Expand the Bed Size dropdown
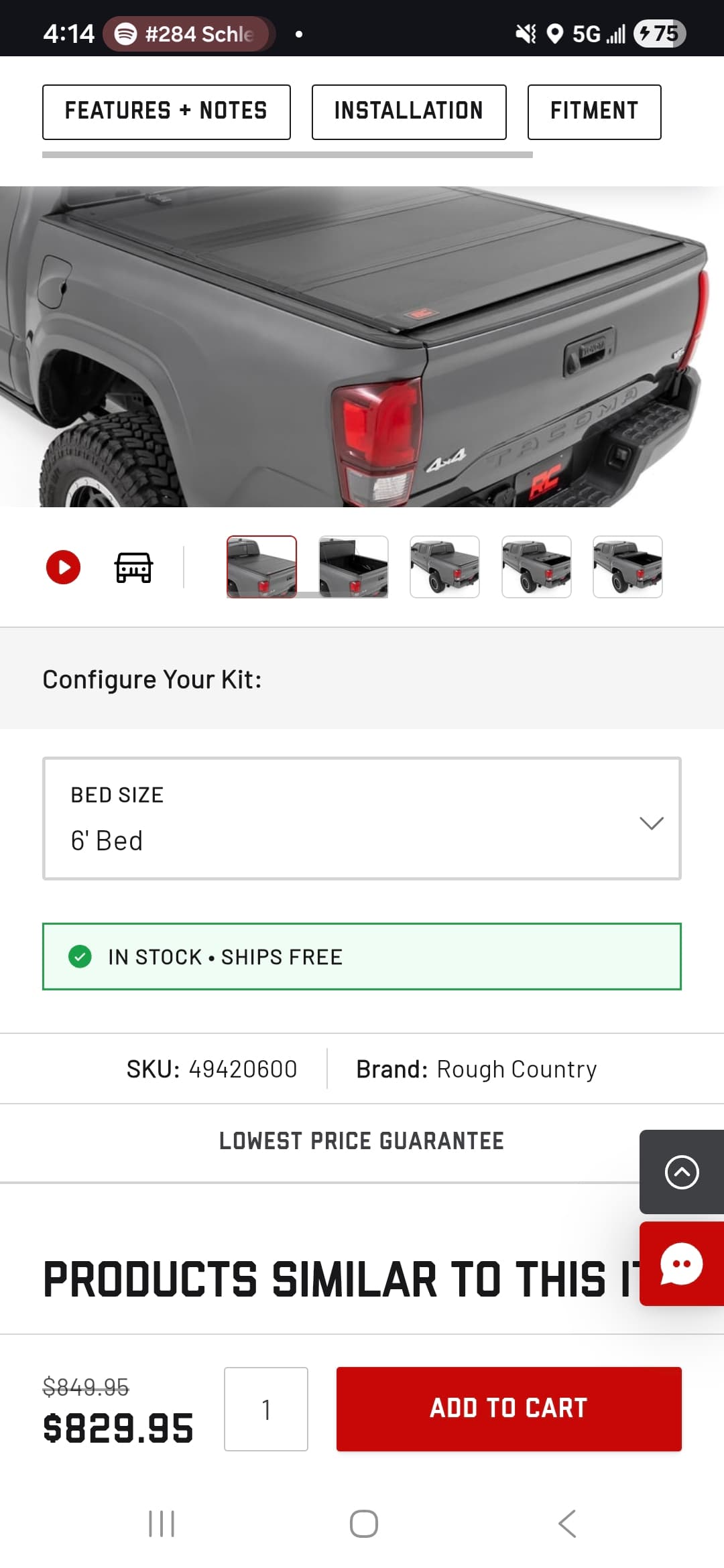This screenshot has height=1568, width=724. (362, 818)
